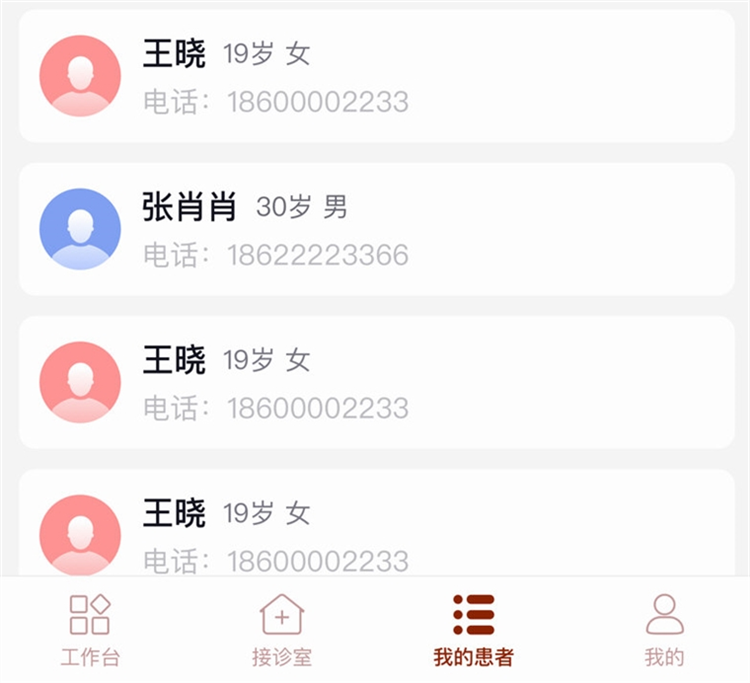The width and height of the screenshot is (750, 683).
Task: Switch to the 工作台 tab
Action: pos(90,630)
